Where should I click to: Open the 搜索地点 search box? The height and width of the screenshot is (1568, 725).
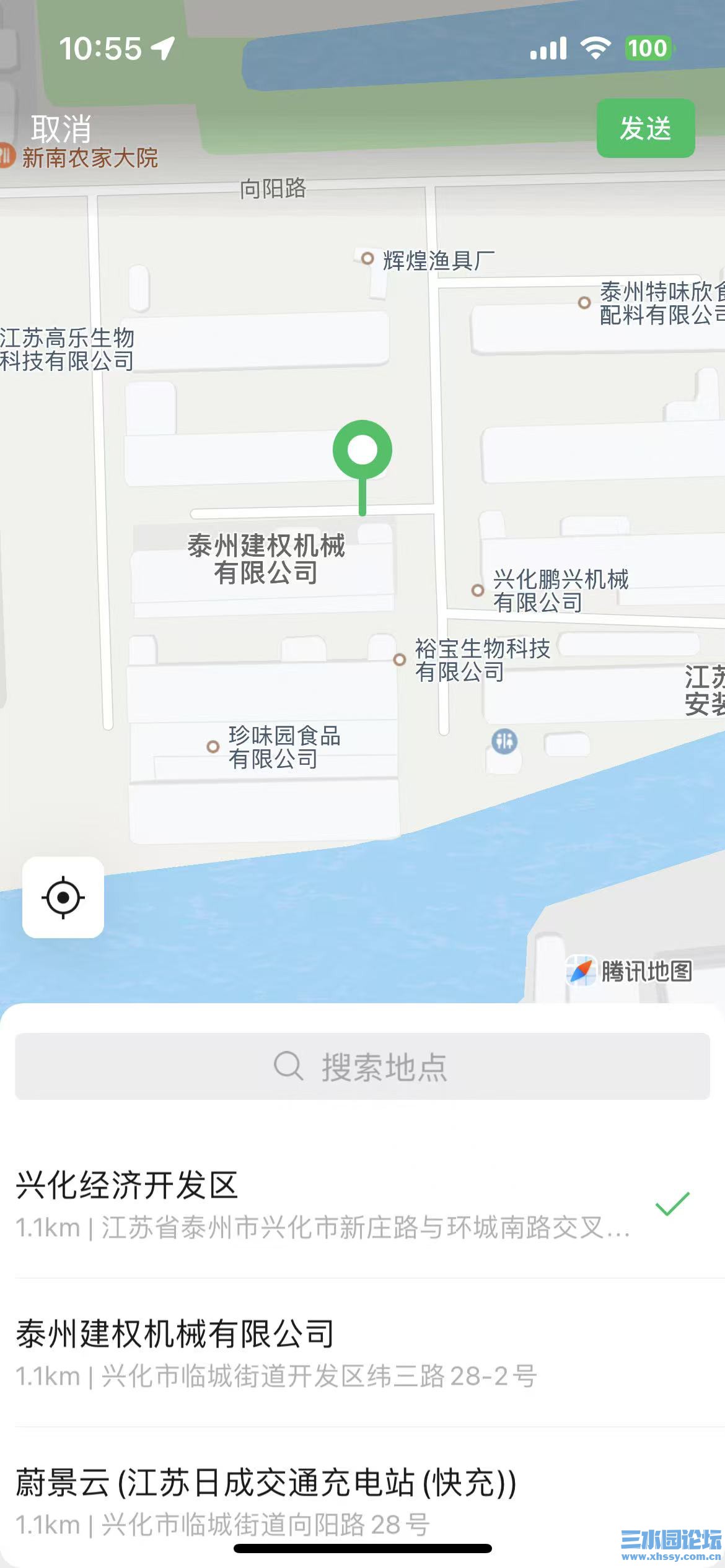pyautogui.click(x=362, y=1066)
